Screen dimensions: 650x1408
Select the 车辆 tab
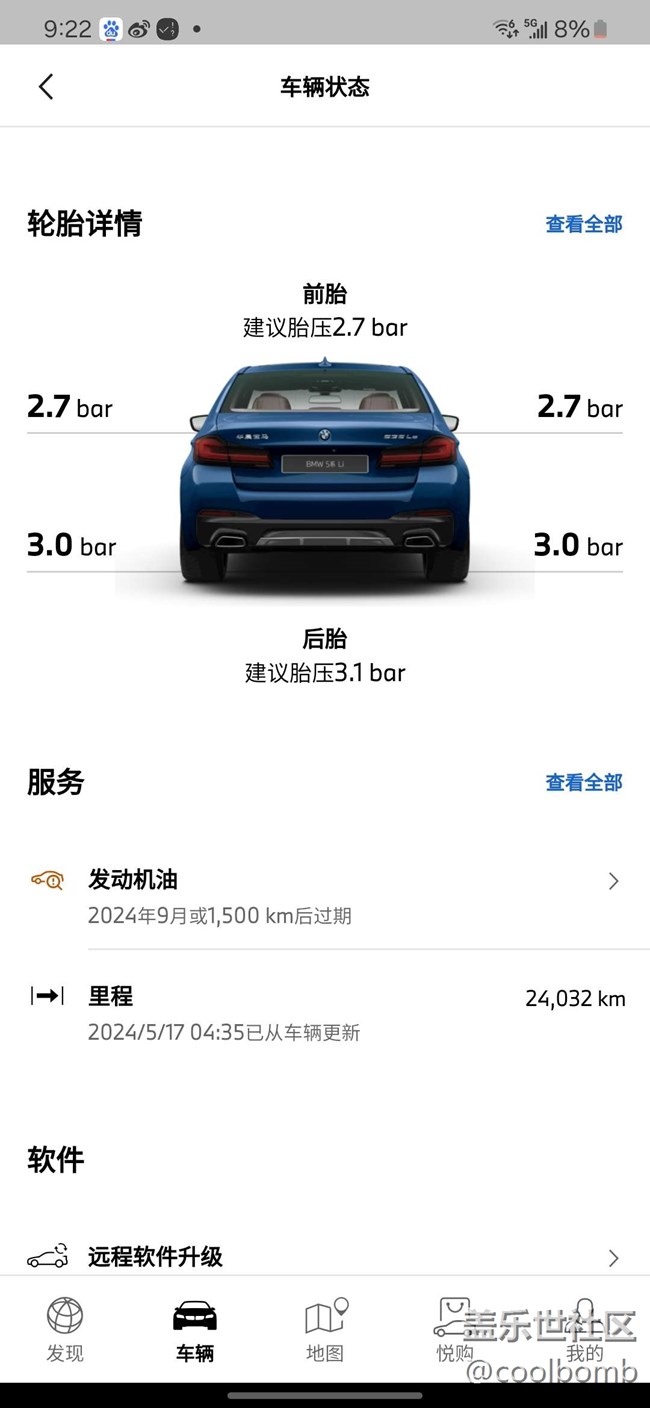195,1329
